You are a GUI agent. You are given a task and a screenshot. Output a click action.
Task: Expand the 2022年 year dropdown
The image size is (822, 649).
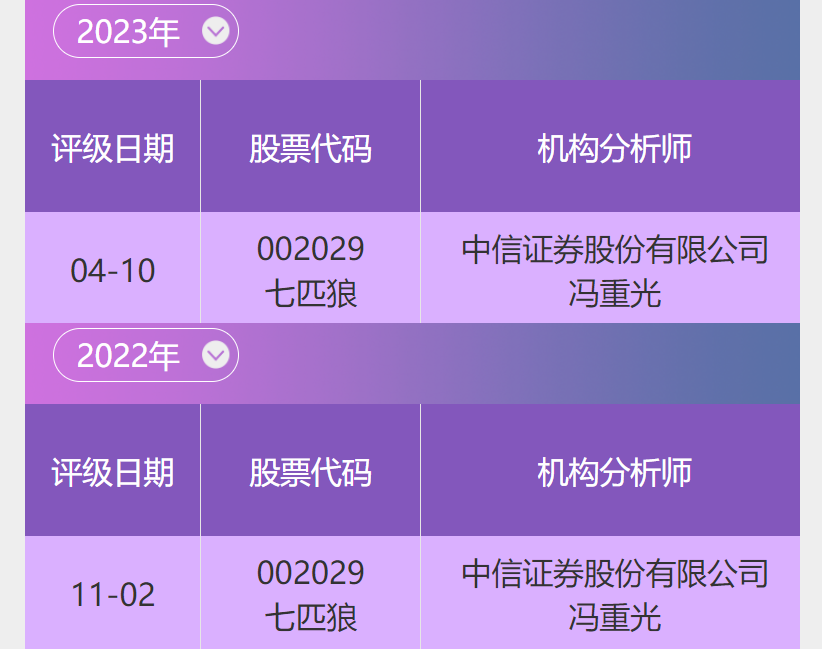[x=146, y=355]
